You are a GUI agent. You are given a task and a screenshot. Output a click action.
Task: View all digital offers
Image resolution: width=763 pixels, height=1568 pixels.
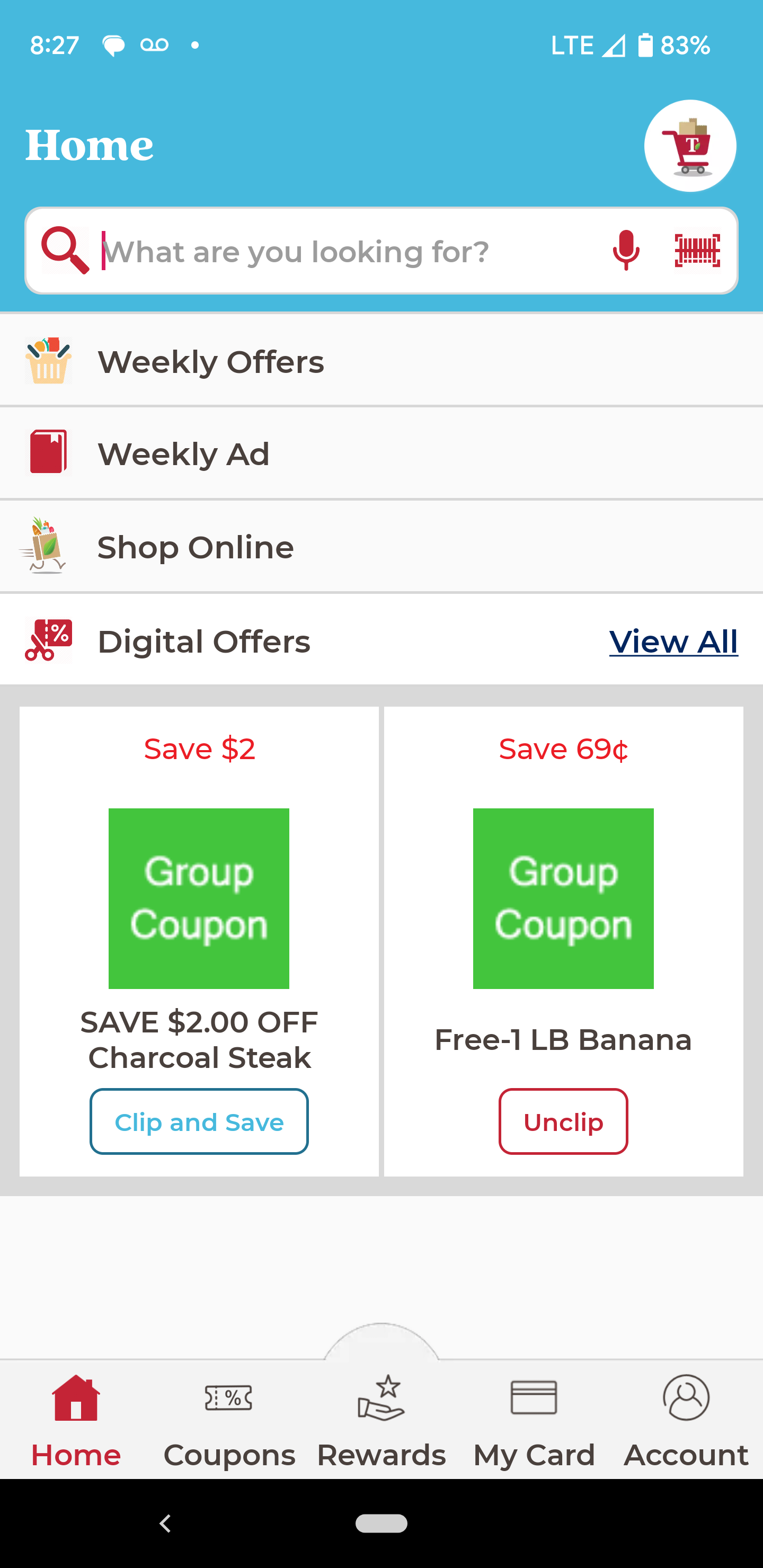pos(673,641)
